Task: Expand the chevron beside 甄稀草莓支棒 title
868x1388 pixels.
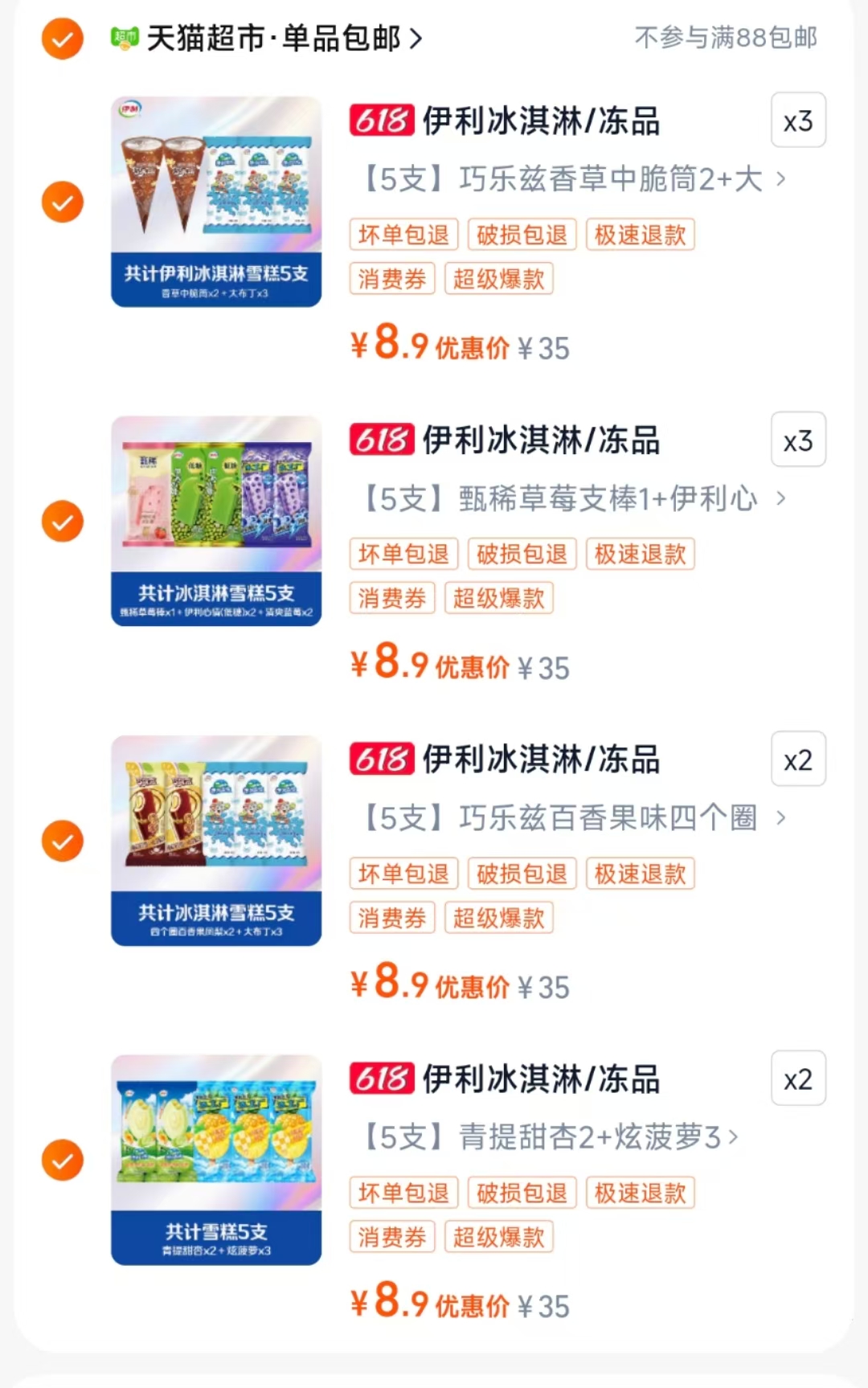Action: point(778,499)
